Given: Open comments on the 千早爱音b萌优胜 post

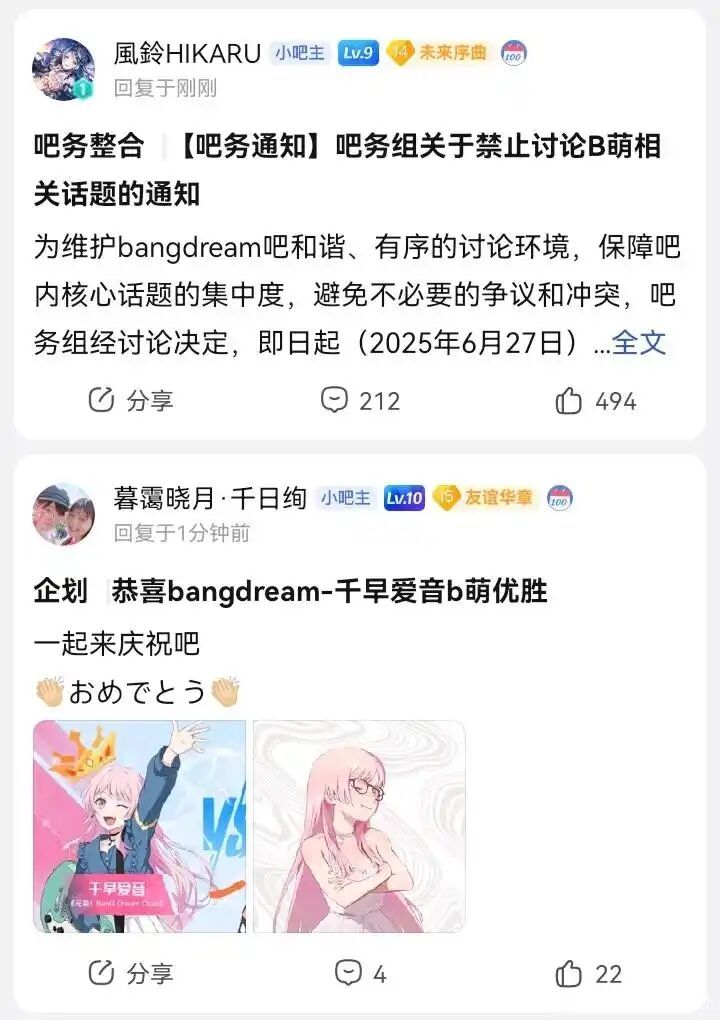Looking at the screenshot, I should click(360, 973).
